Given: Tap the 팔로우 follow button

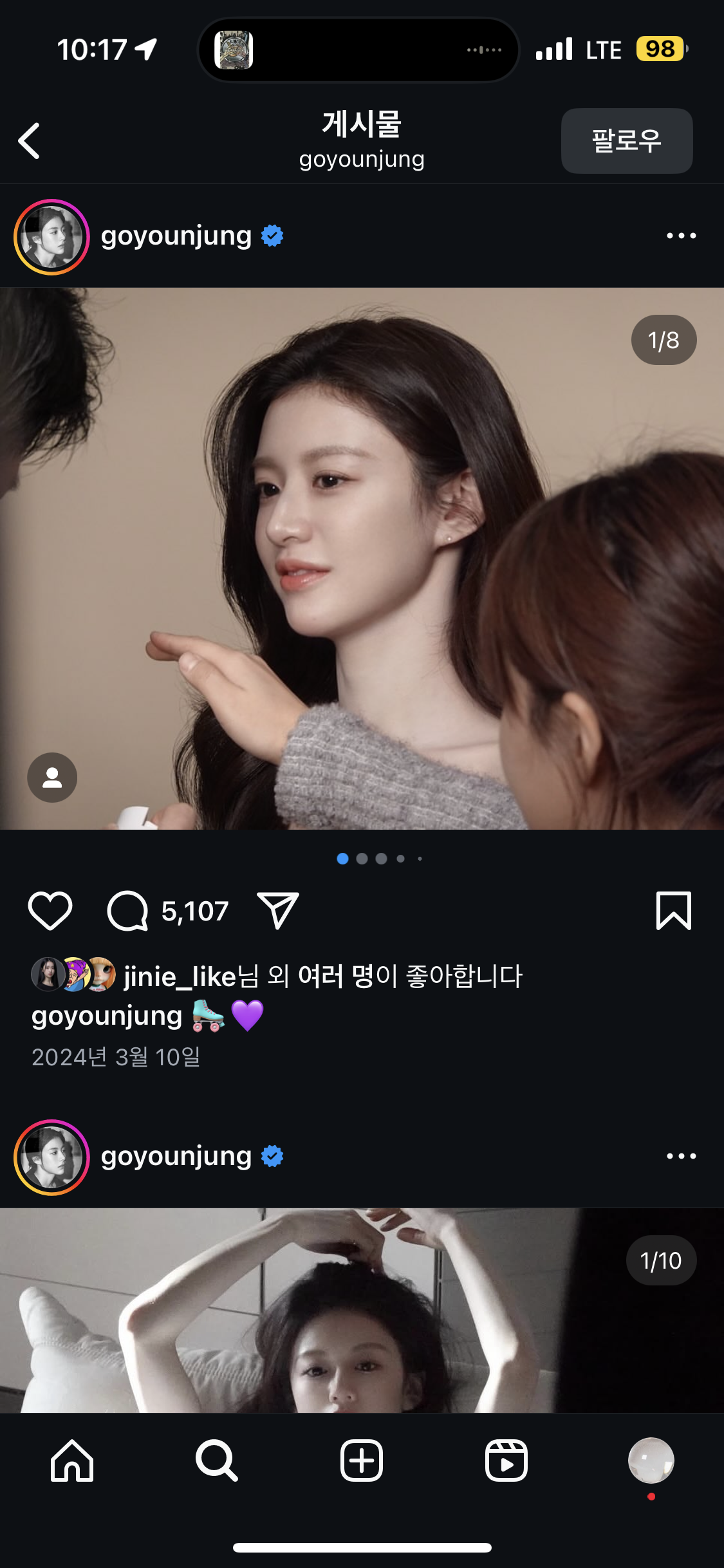Looking at the screenshot, I should tap(626, 140).
